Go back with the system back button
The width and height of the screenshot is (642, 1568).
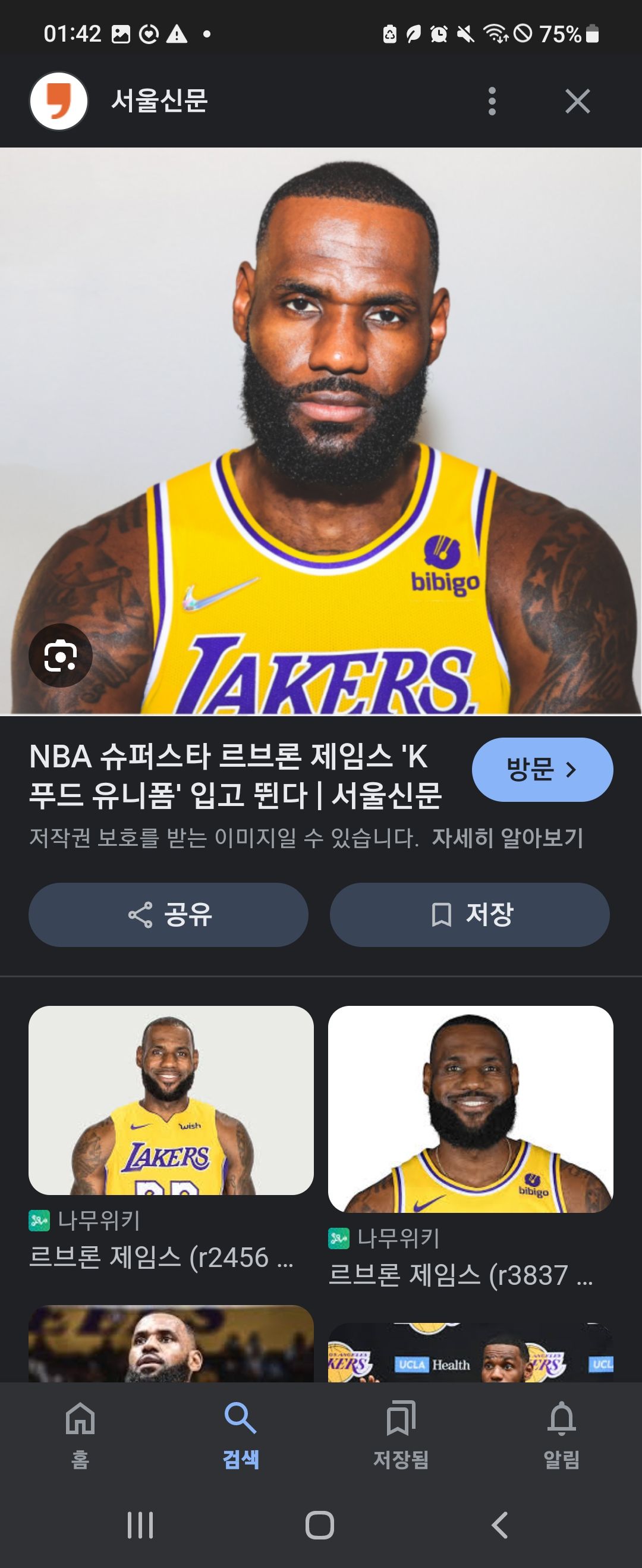(x=499, y=1525)
